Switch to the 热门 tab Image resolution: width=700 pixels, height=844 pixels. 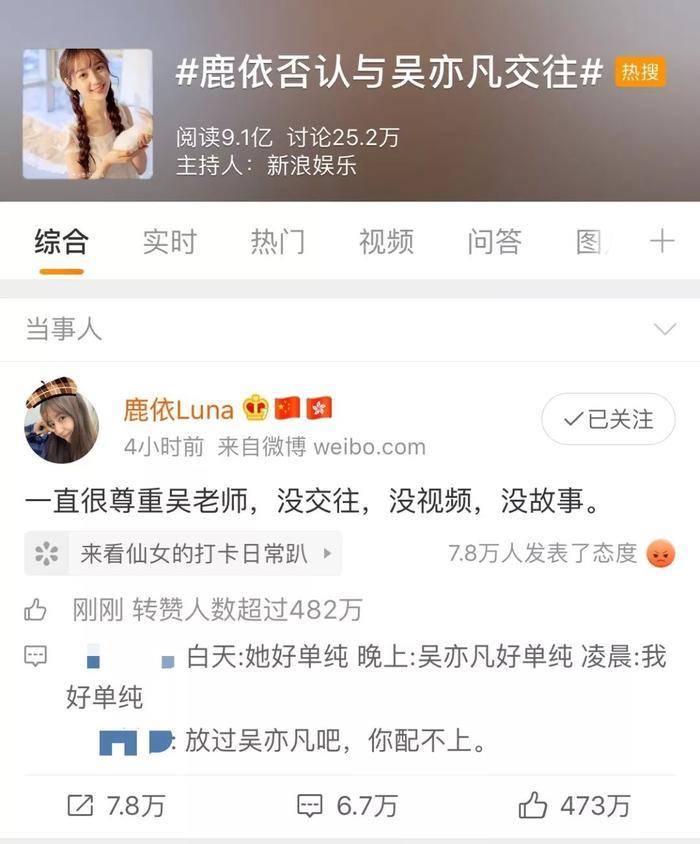click(277, 242)
